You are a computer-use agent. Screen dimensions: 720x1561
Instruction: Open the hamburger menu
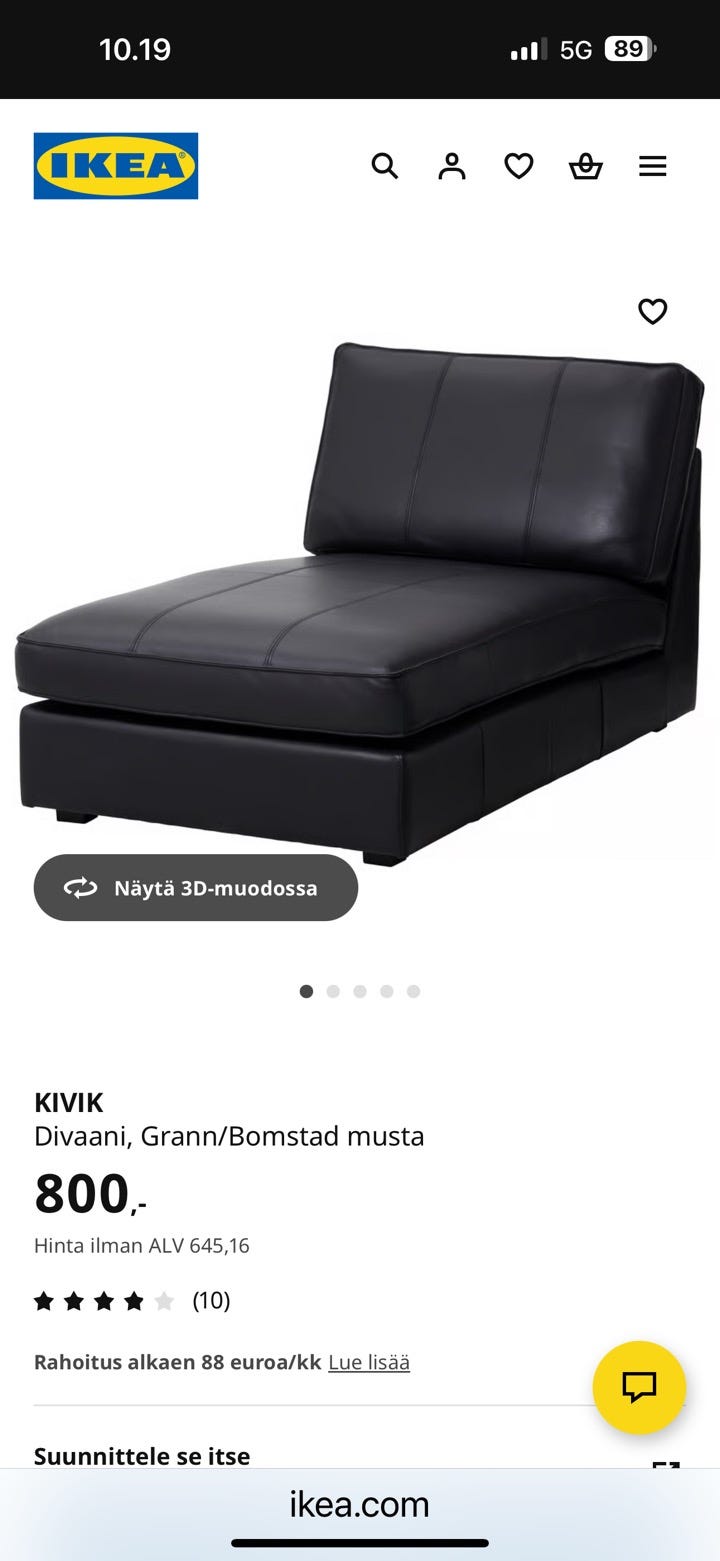tap(653, 166)
